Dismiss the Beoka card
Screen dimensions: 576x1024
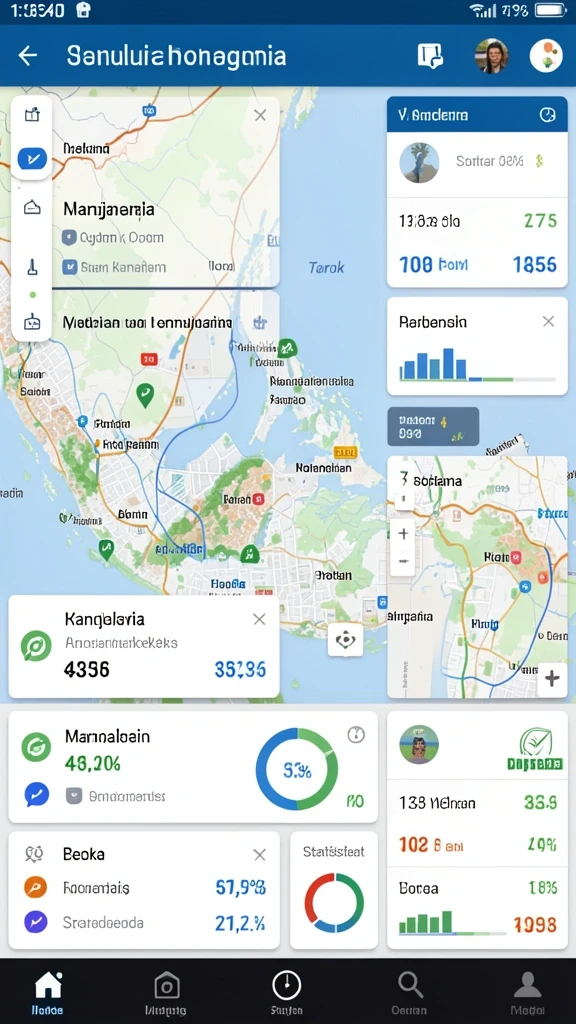point(259,855)
